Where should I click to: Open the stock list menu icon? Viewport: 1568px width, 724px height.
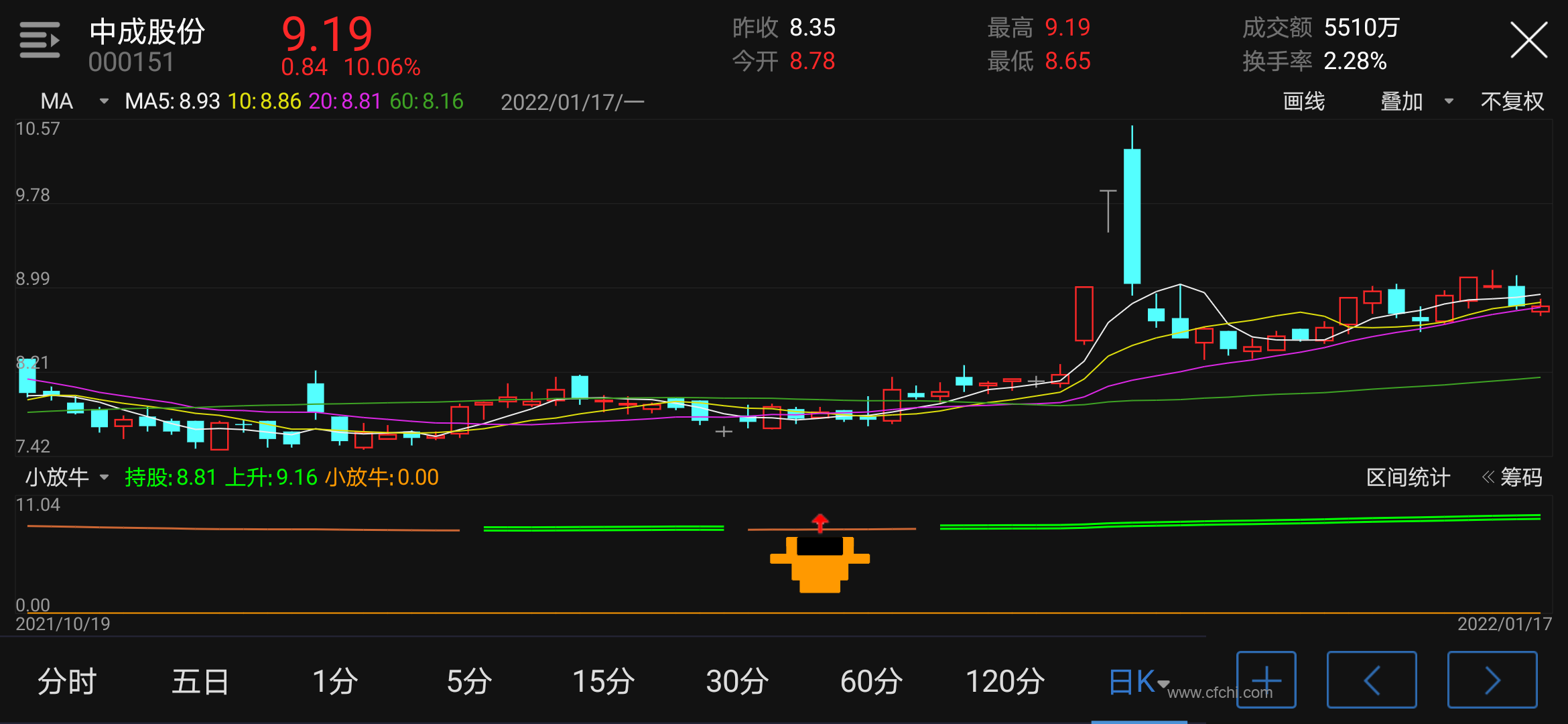click(x=40, y=40)
